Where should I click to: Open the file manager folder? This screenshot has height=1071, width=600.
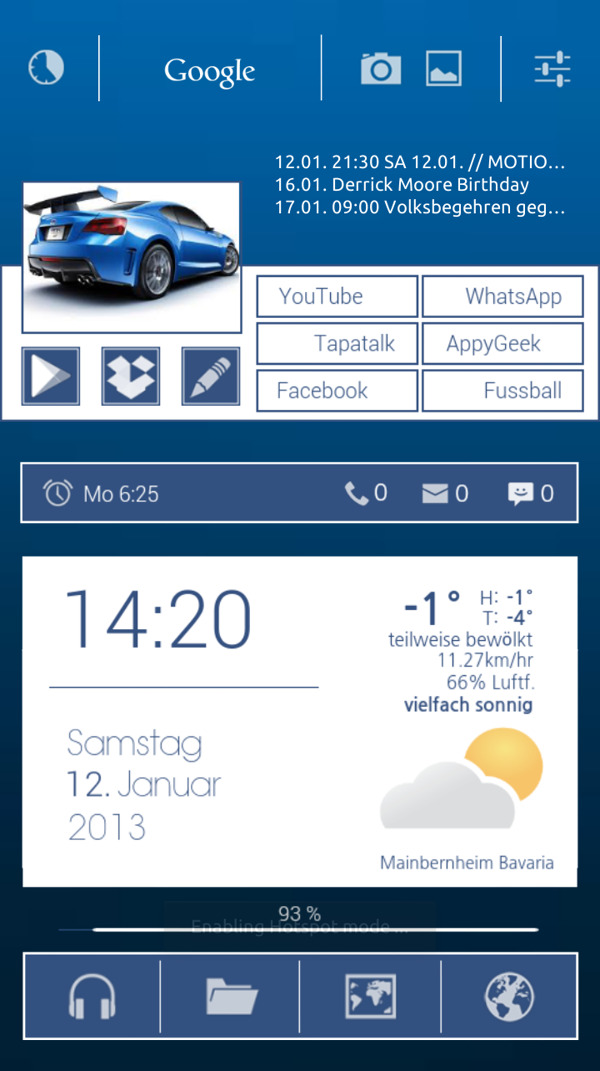coord(231,996)
